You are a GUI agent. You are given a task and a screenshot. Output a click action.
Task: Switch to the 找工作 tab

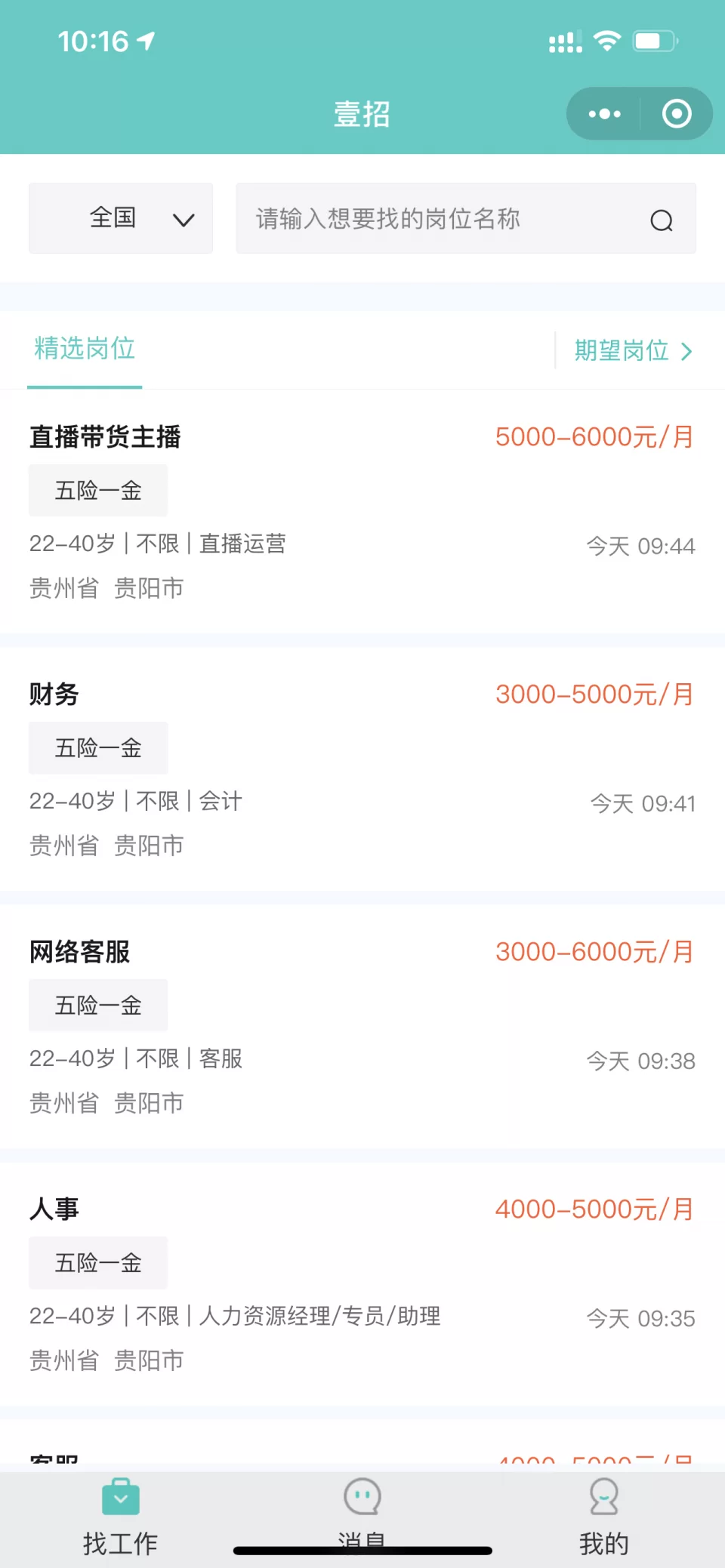pos(121,1516)
